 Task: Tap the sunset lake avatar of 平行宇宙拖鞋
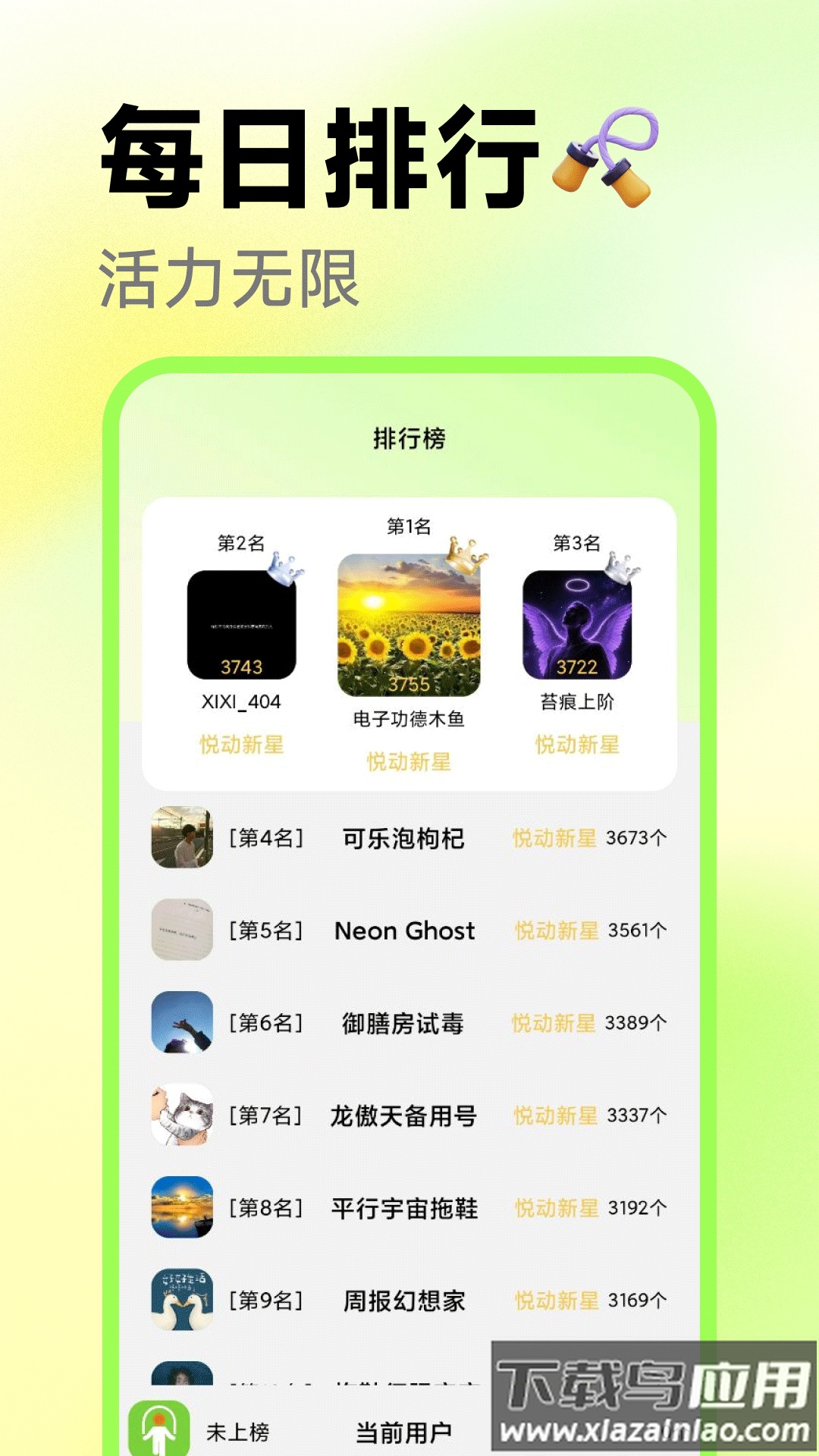pos(180,1209)
